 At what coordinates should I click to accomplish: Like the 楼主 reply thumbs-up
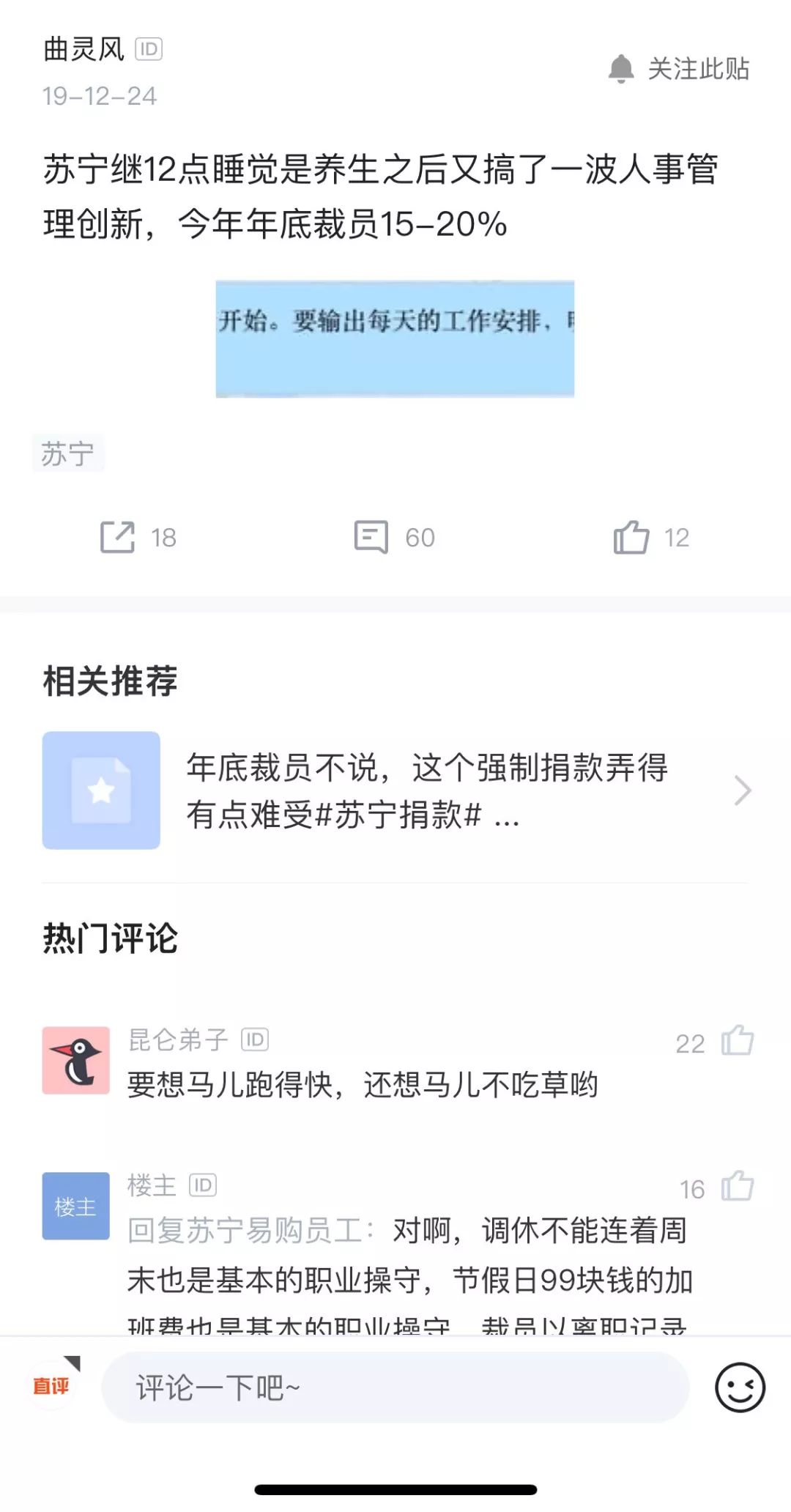point(740,1187)
